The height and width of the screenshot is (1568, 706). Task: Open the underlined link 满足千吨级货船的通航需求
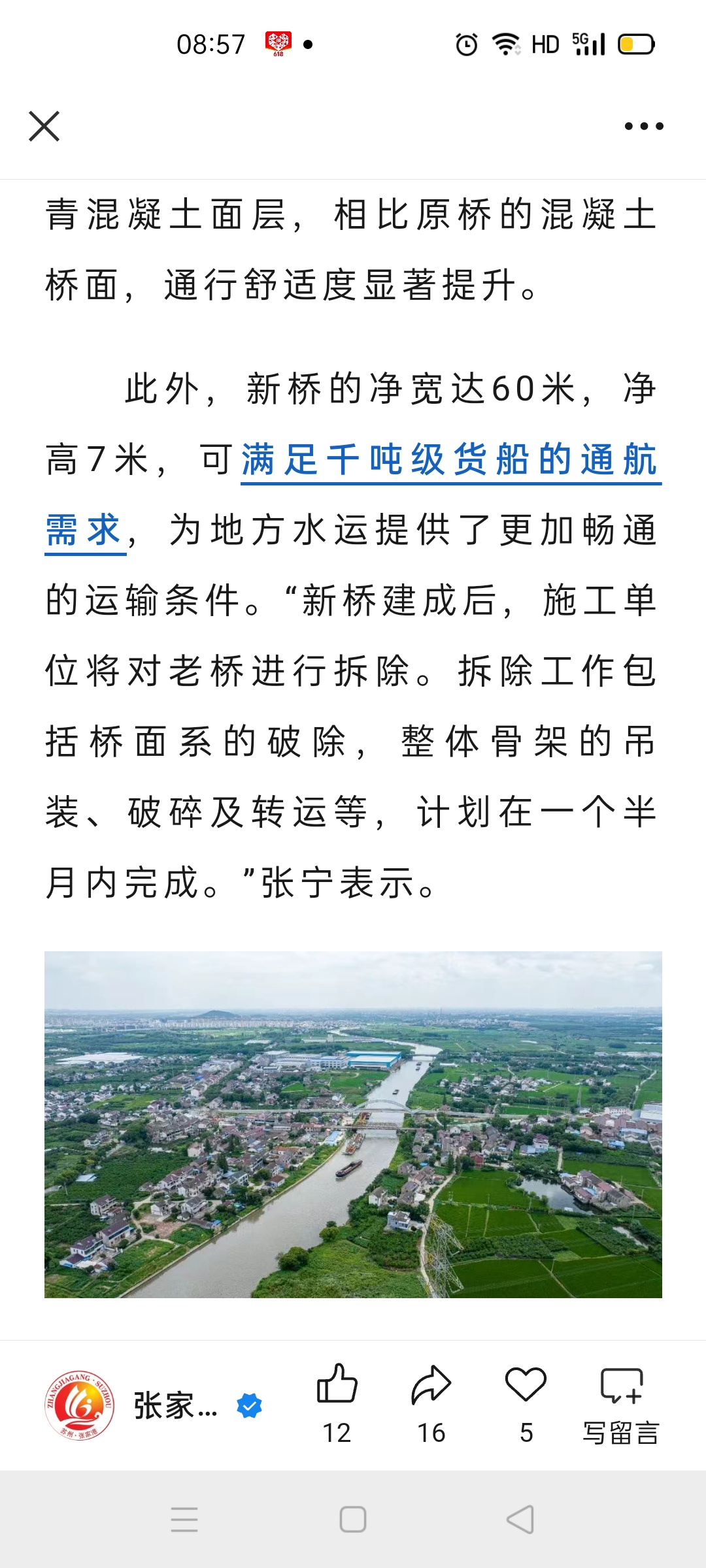[x=450, y=460]
